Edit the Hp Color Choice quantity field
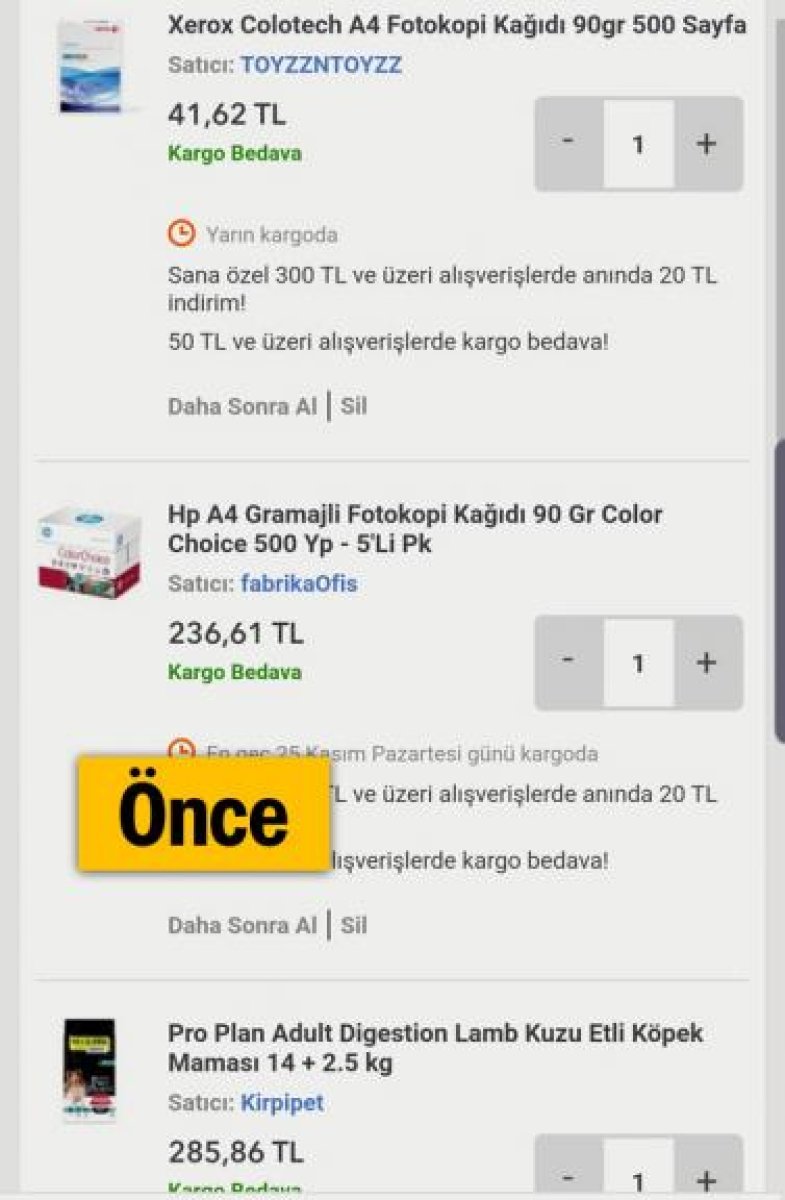 click(638, 662)
